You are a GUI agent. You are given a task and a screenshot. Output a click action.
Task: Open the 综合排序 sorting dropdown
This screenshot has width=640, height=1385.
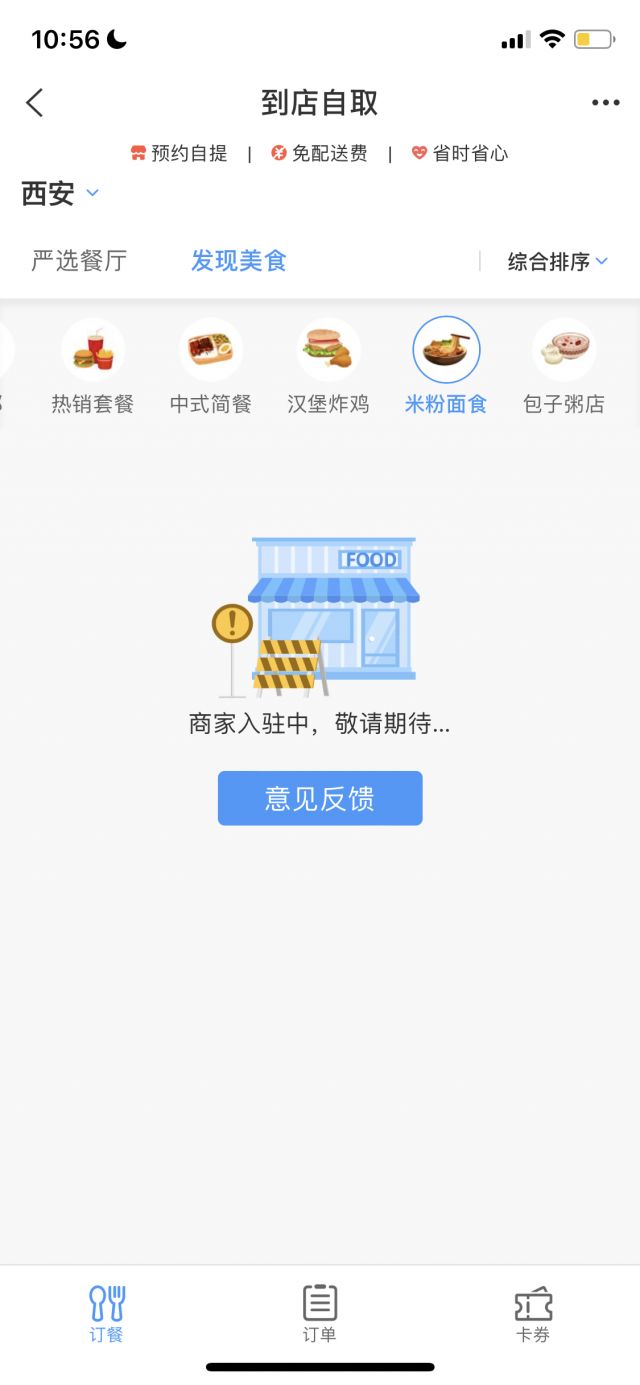click(x=557, y=262)
